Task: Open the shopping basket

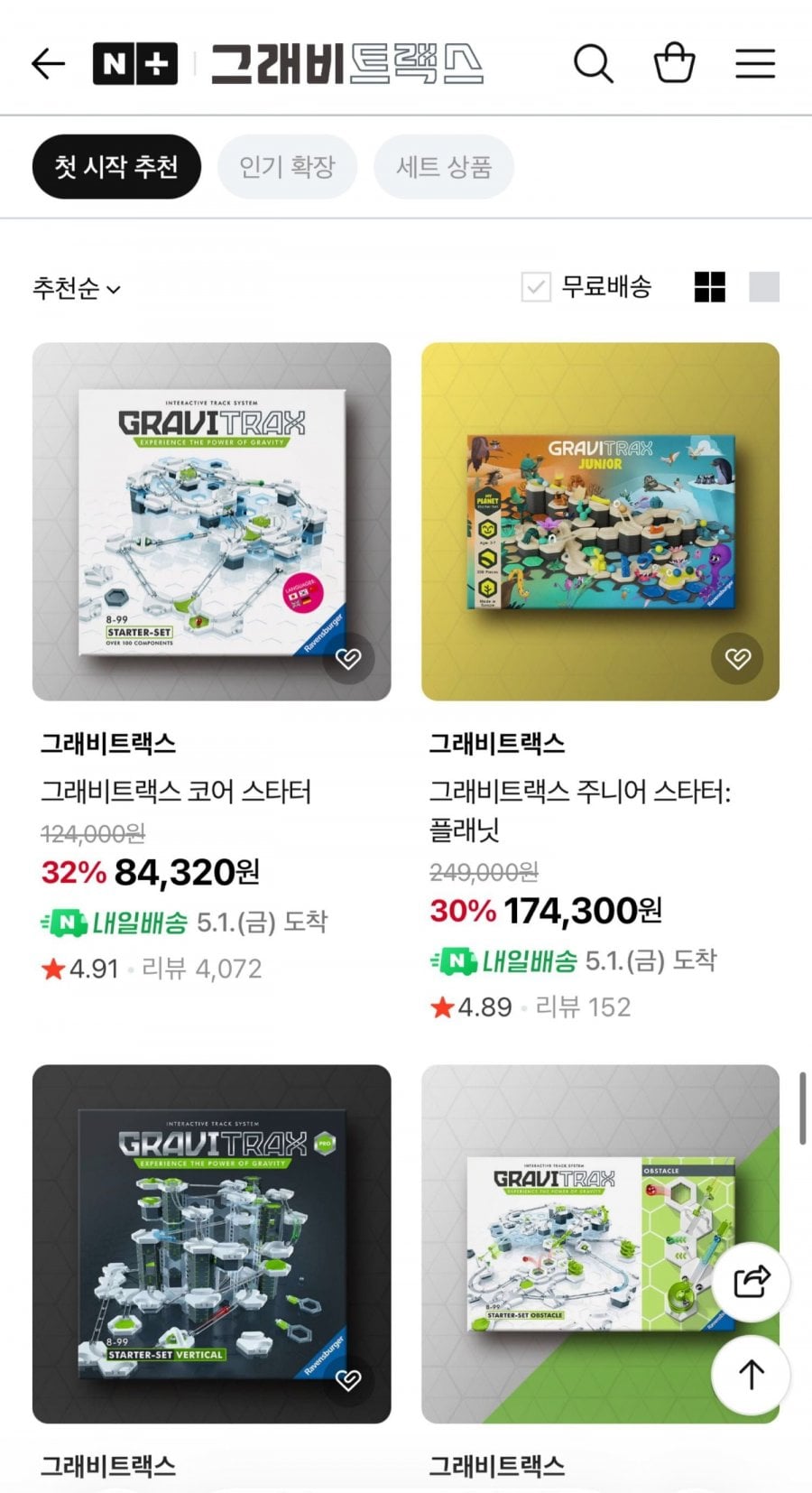Action: 674,64
